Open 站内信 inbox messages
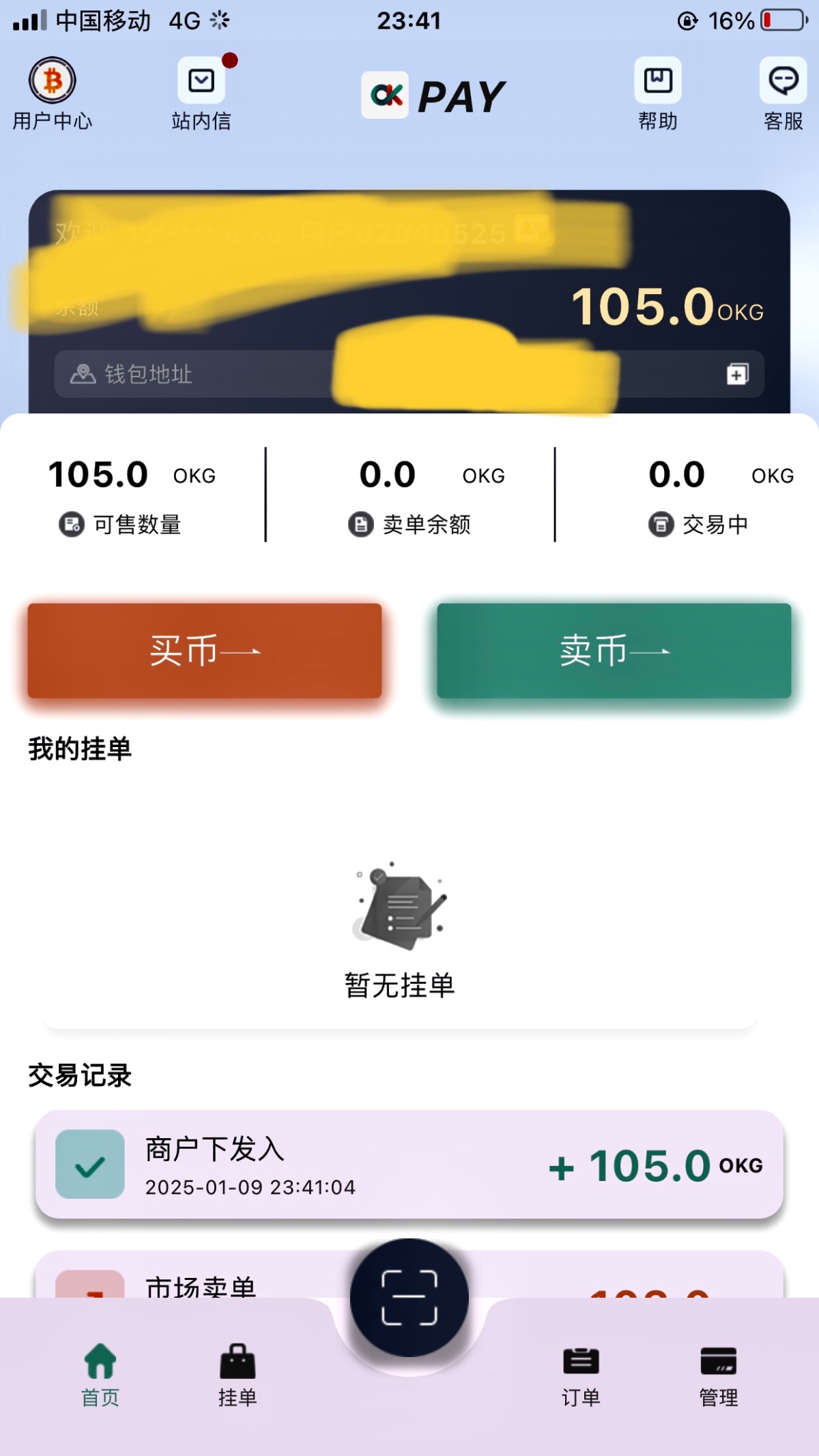The width and height of the screenshot is (819, 1456). [x=201, y=94]
